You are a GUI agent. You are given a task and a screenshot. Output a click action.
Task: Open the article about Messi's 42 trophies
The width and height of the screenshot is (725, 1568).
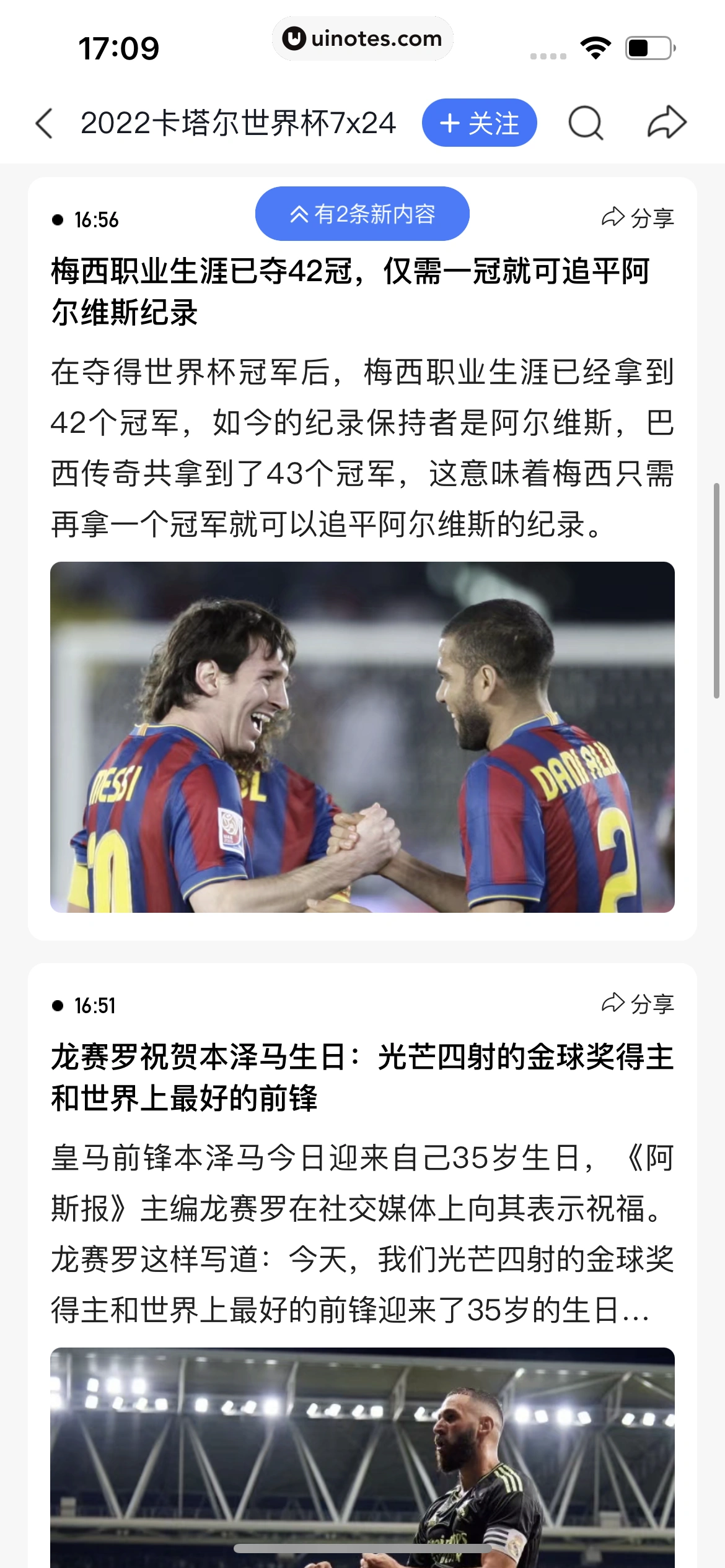pos(350,292)
